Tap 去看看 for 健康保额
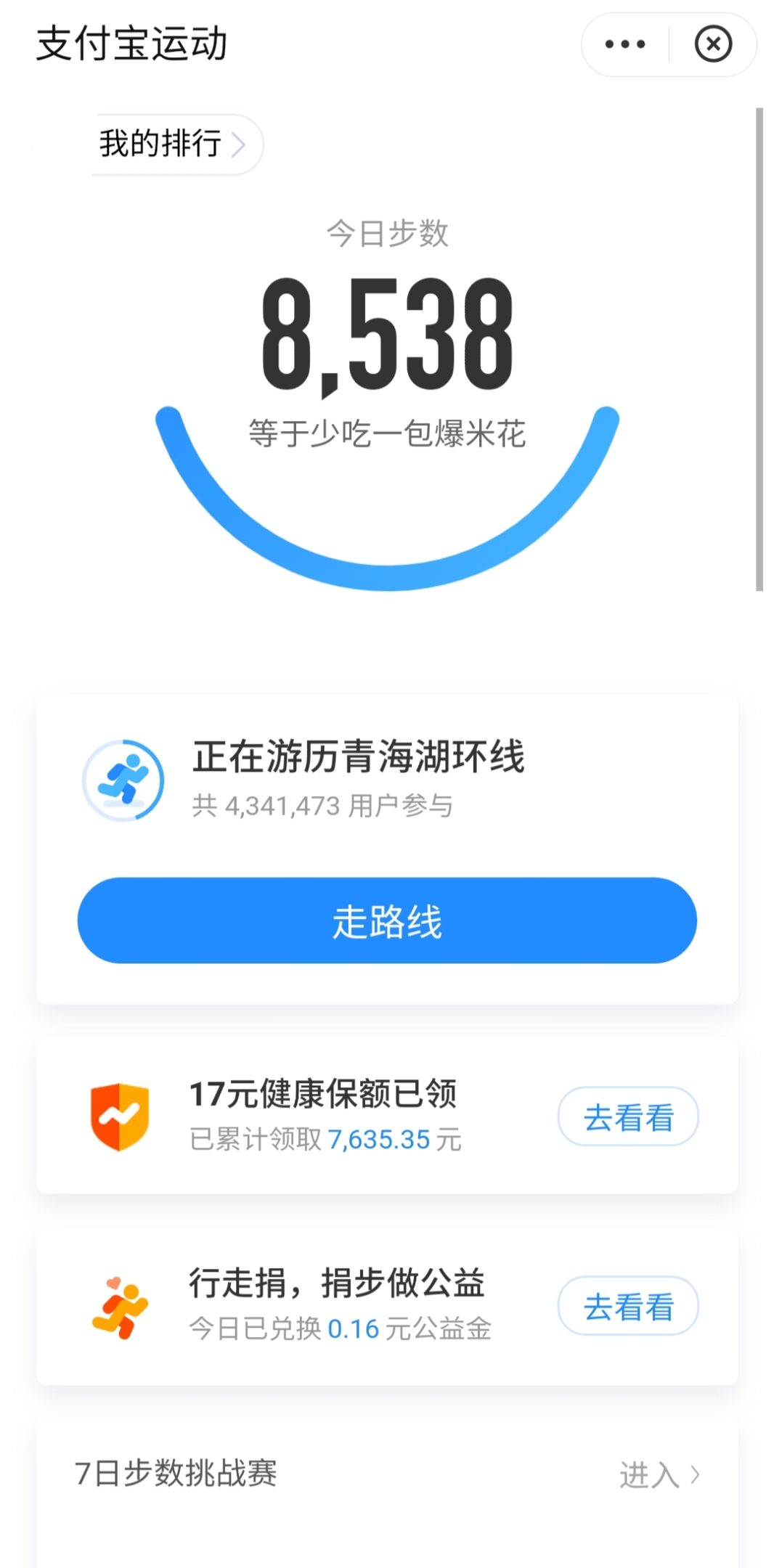The width and height of the screenshot is (774, 1568). coord(628,1116)
